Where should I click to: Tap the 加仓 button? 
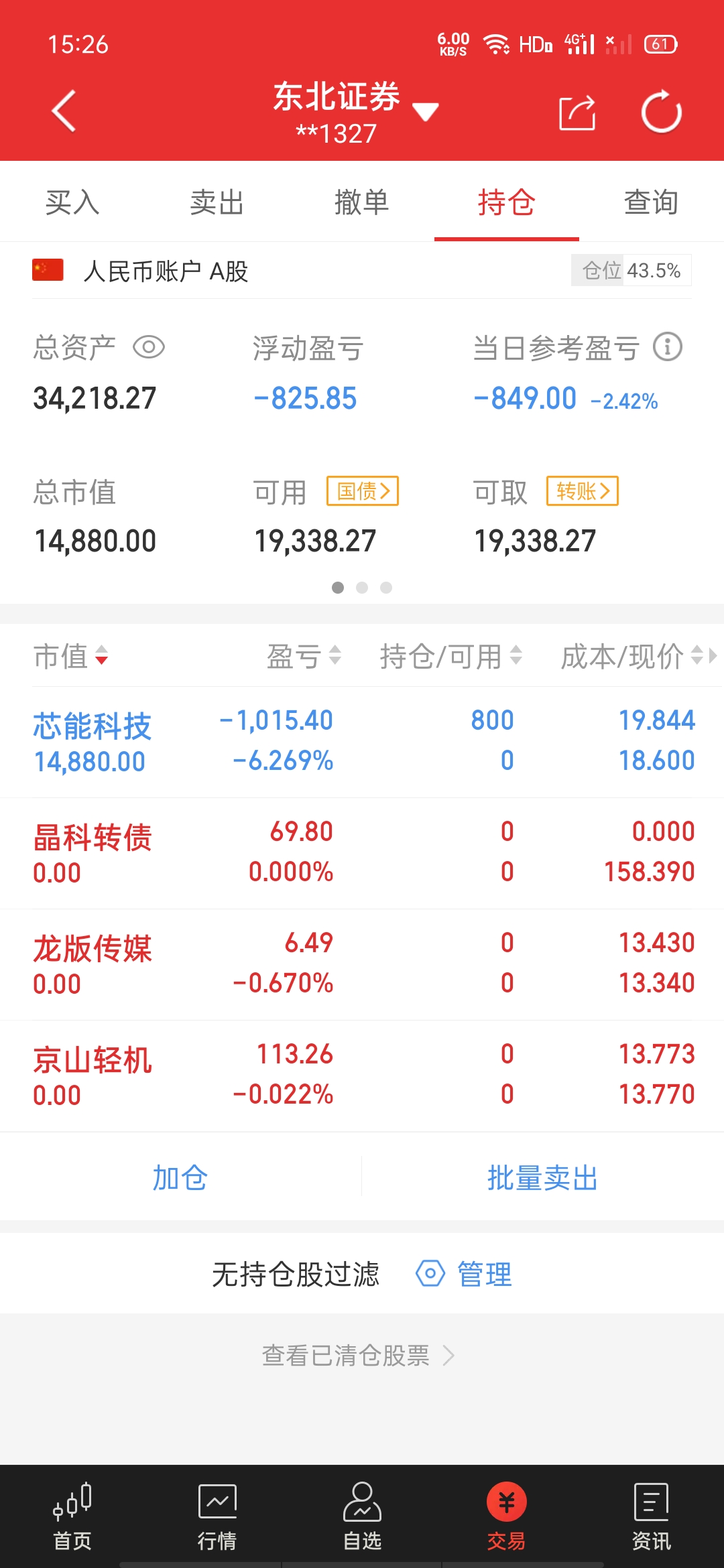point(180,1177)
